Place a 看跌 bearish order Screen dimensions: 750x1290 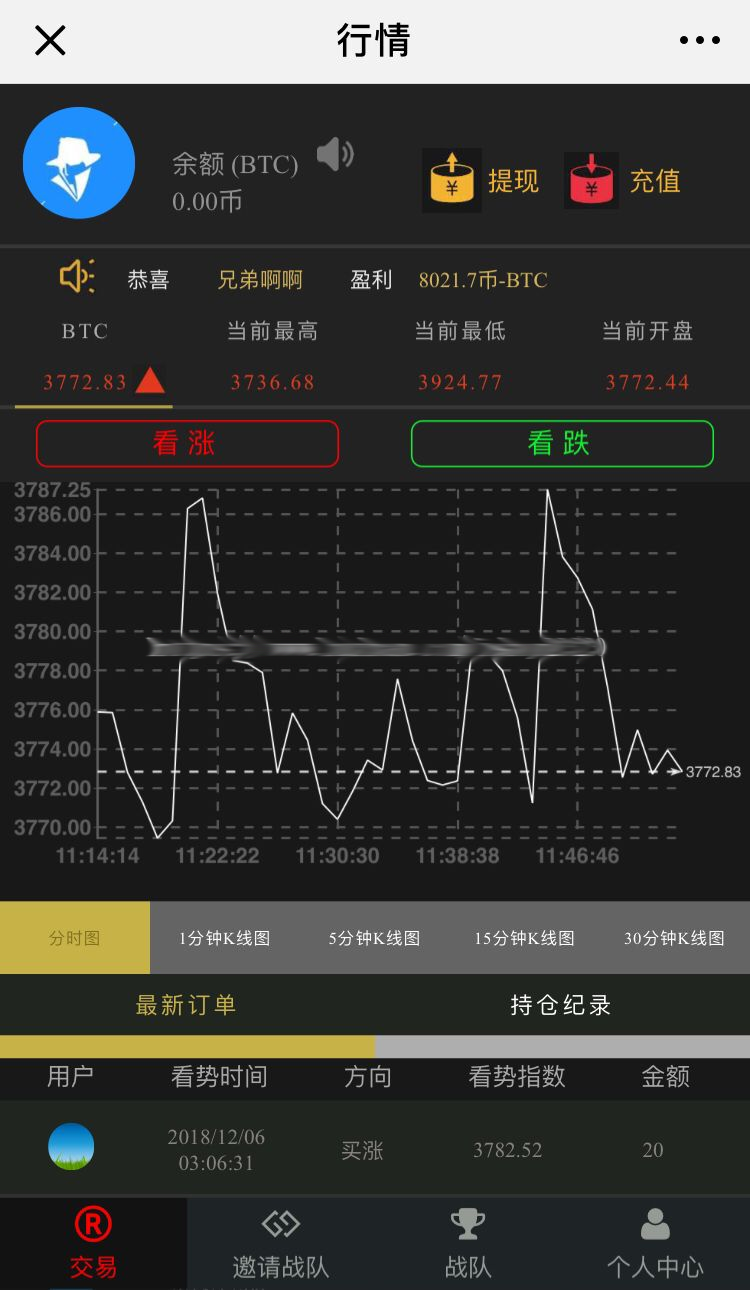coord(562,443)
